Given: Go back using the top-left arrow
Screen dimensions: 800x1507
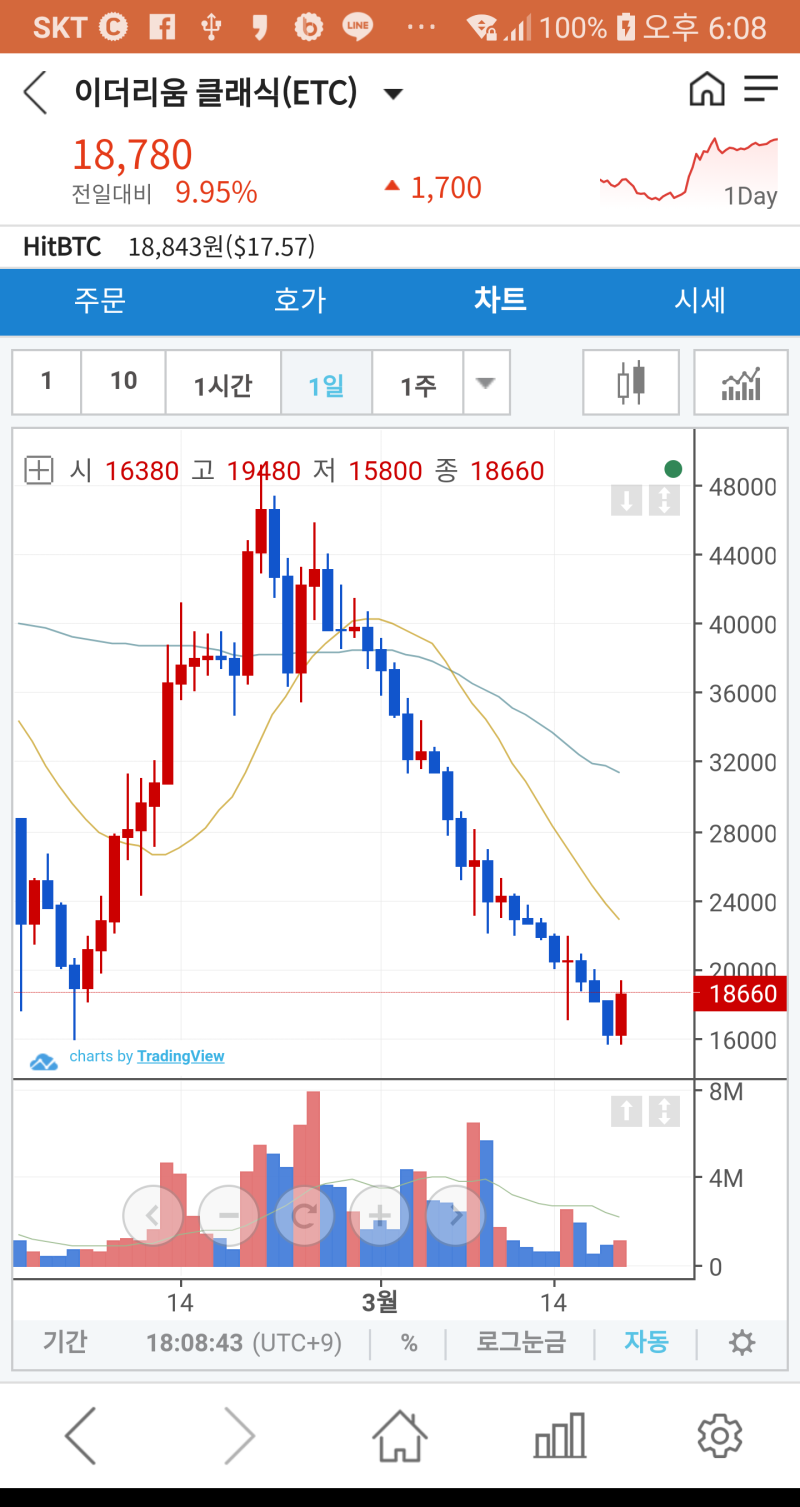Looking at the screenshot, I should [x=36, y=93].
